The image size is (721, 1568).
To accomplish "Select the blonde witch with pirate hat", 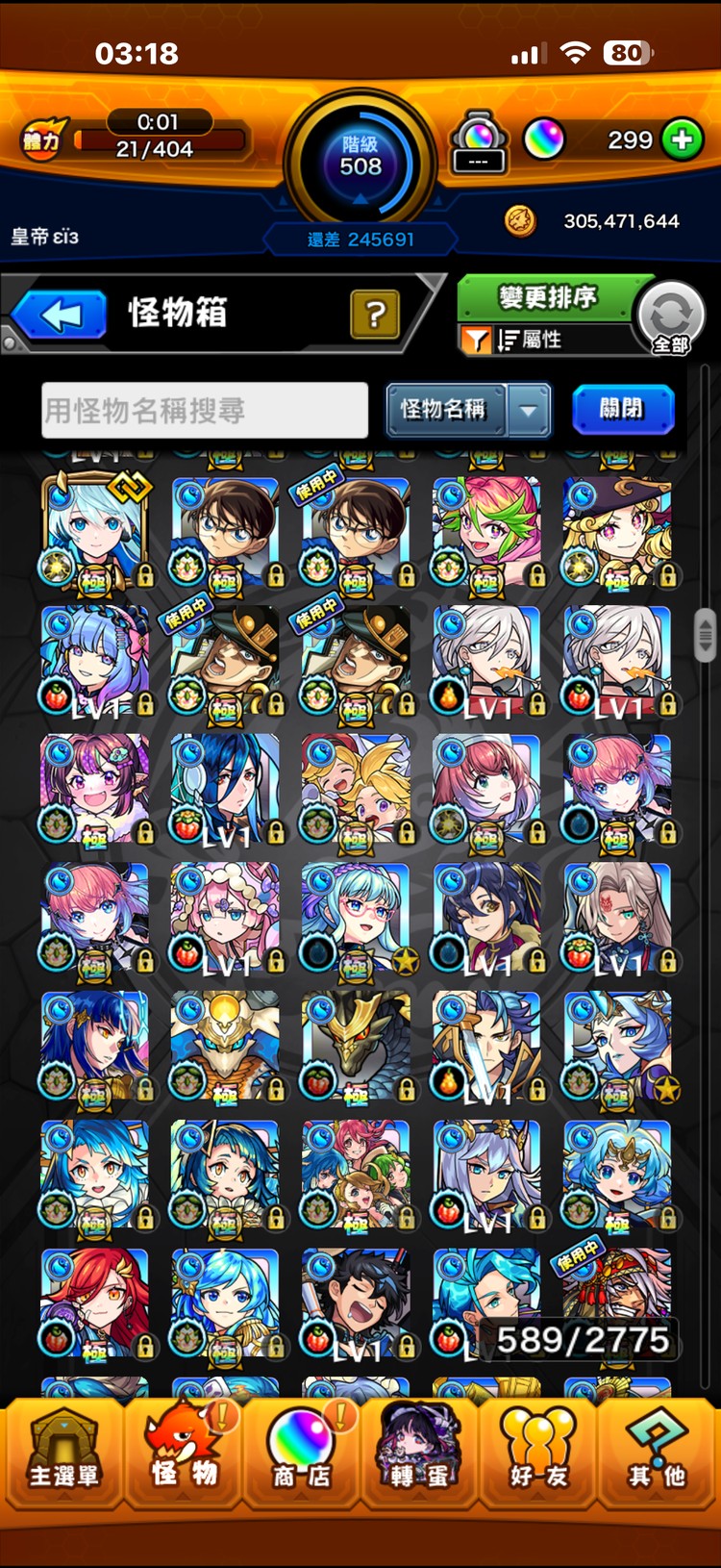I will (x=617, y=533).
